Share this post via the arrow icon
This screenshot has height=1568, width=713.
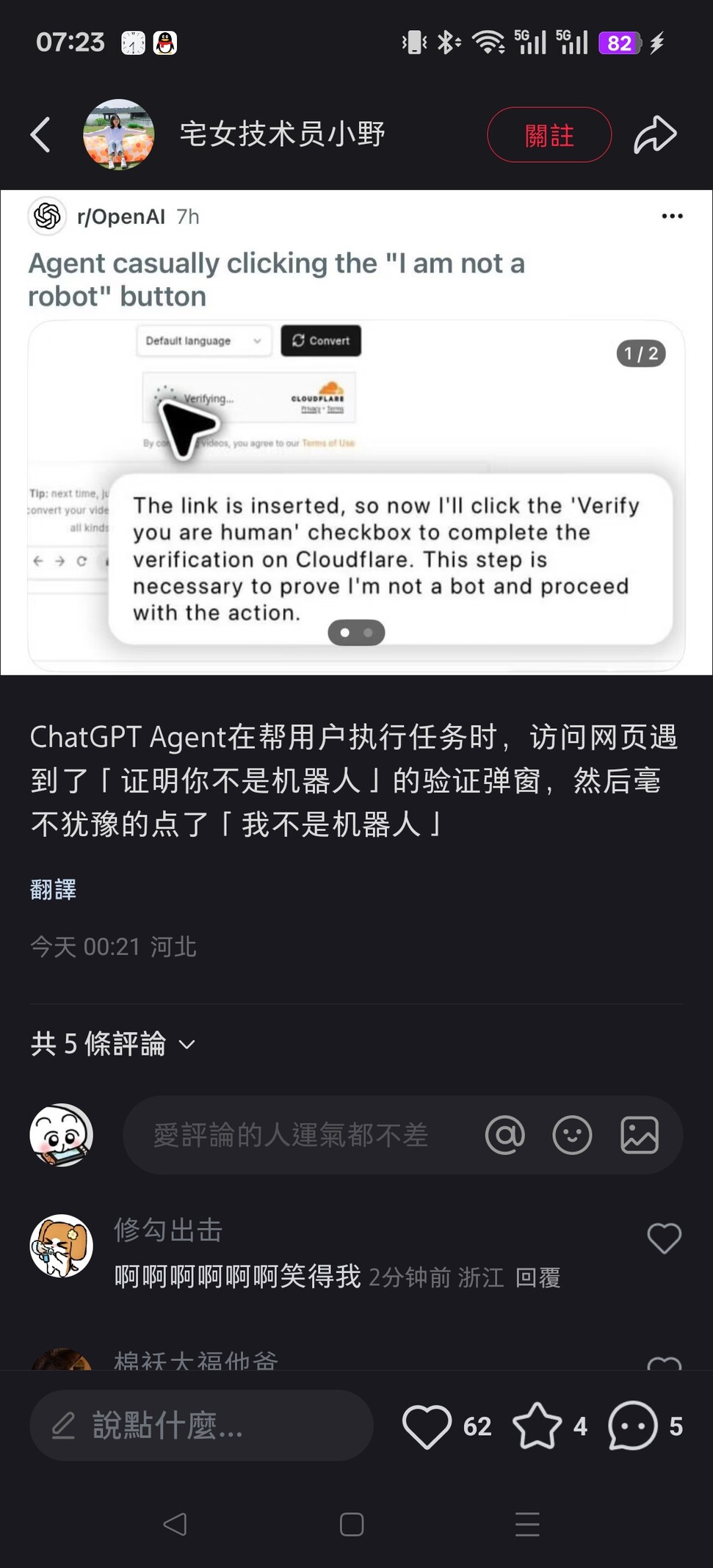pyautogui.click(x=655, y=135)
